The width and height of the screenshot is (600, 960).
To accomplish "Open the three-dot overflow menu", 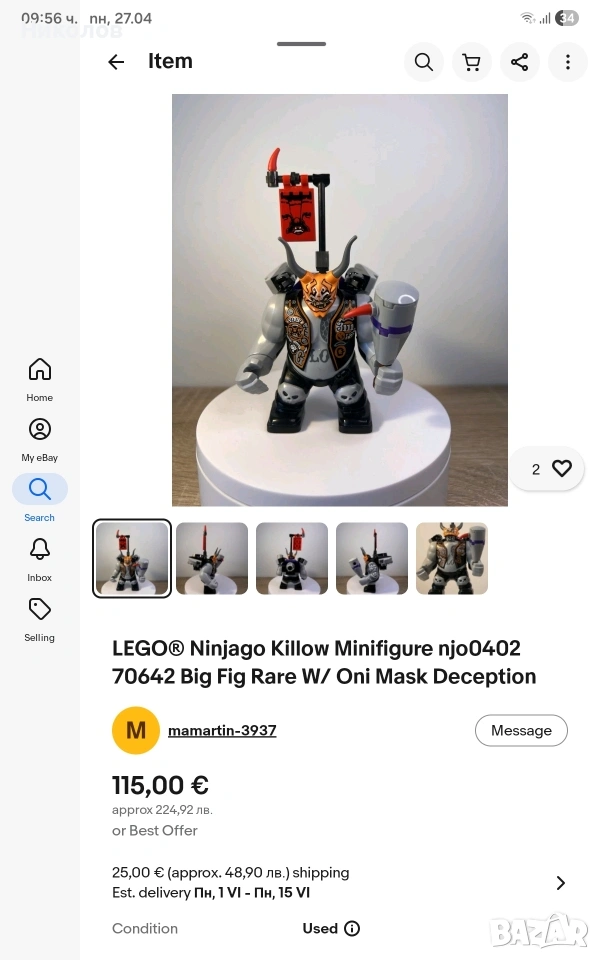I will click(568, 62).
